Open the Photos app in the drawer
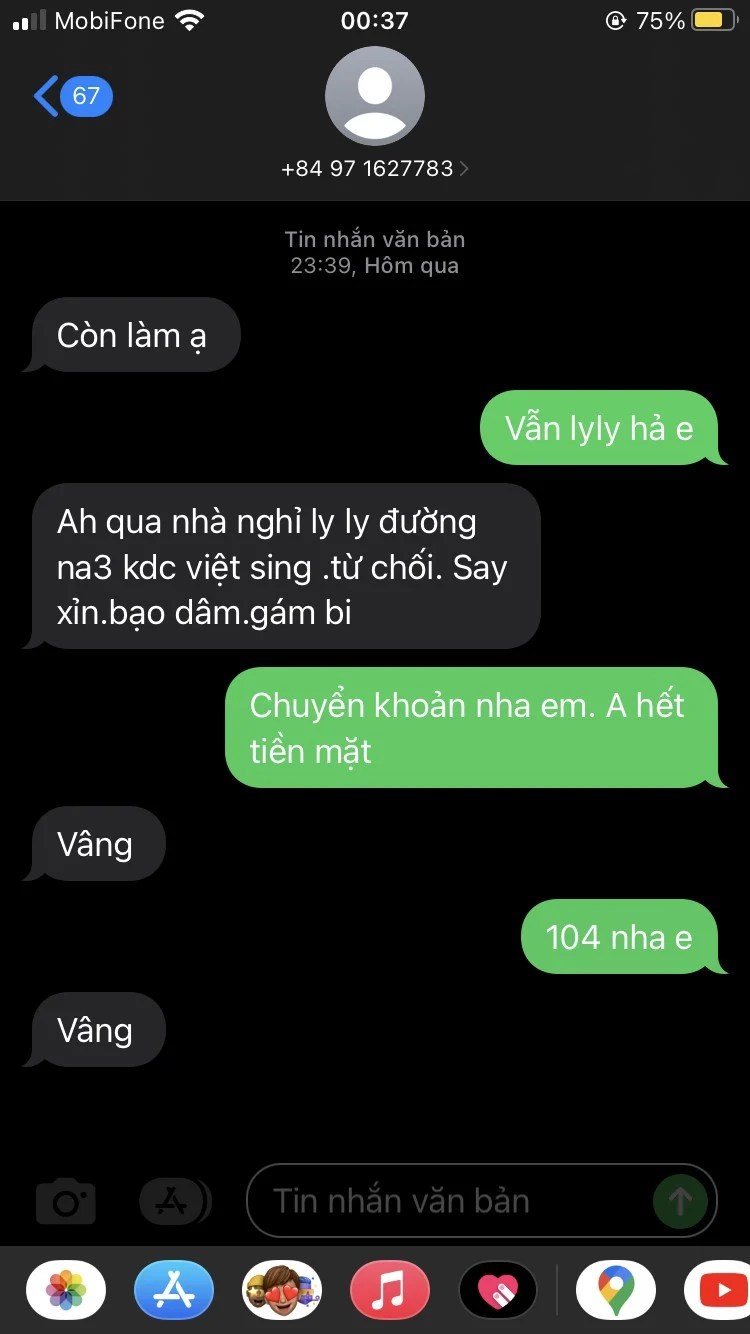 pyautogui.click(x=66, y=1291)
